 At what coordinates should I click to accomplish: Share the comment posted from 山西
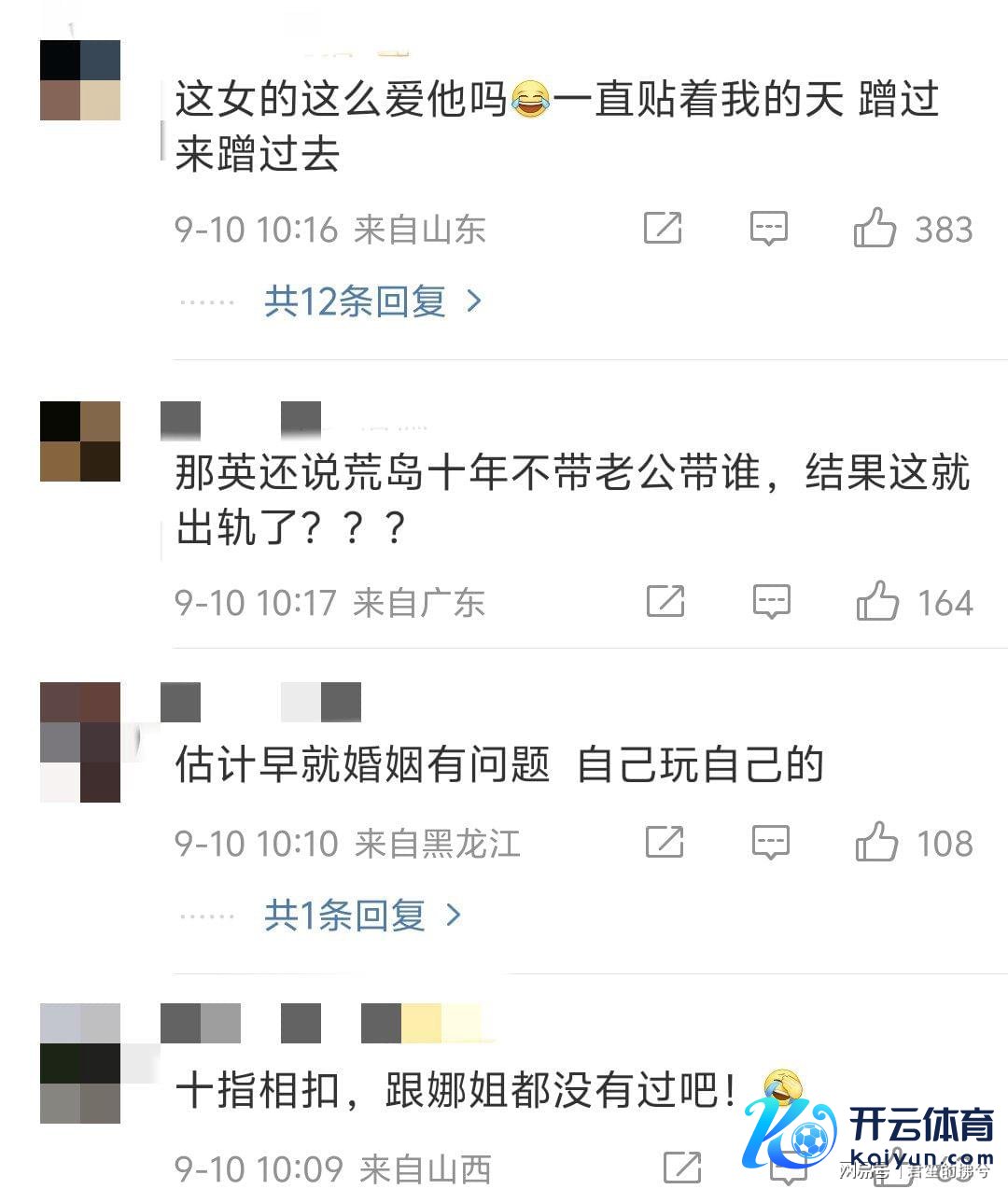tap(681, 1168)
